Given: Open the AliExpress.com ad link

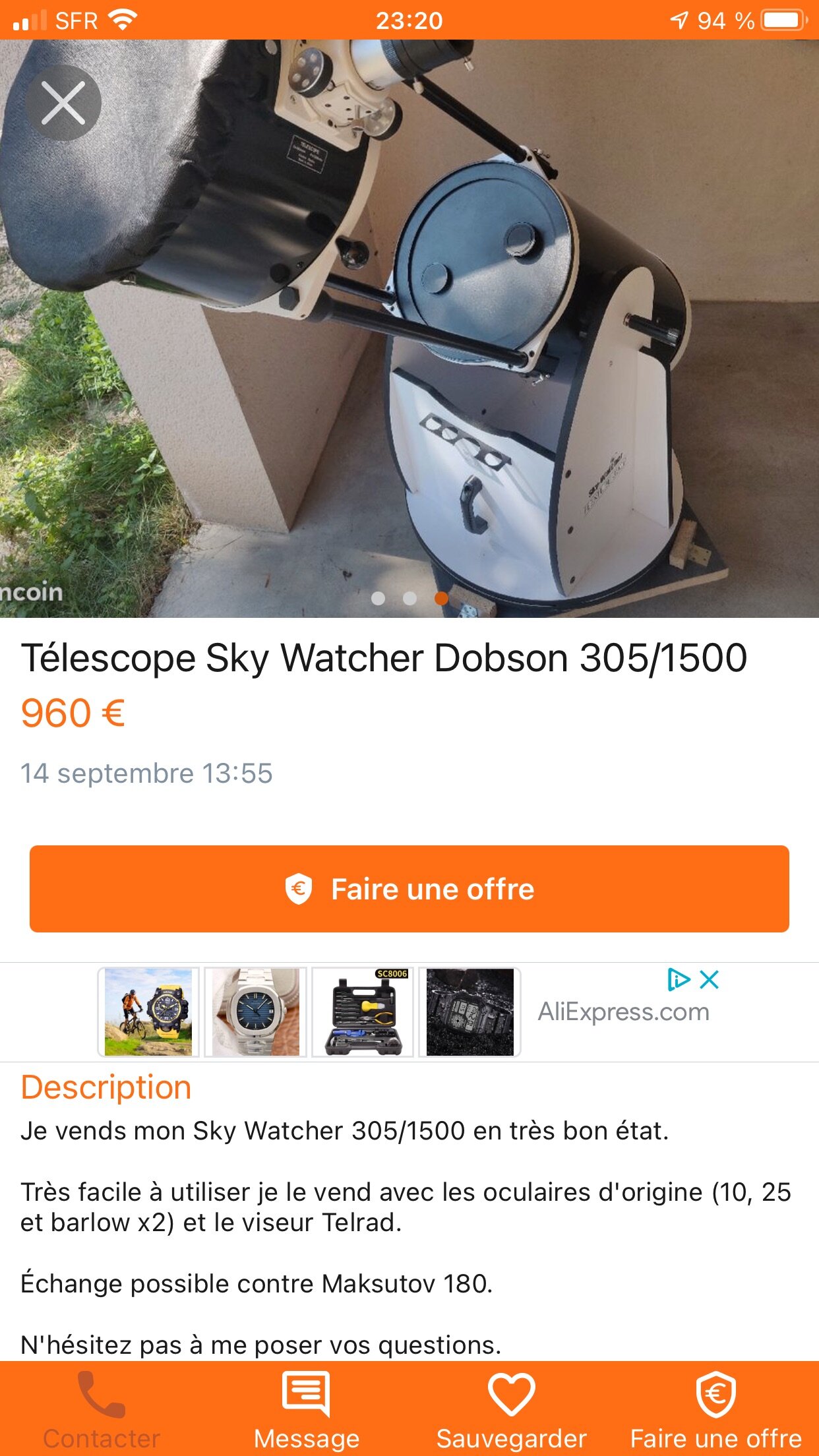Looking at the screenshot, I should point(623,1012).
